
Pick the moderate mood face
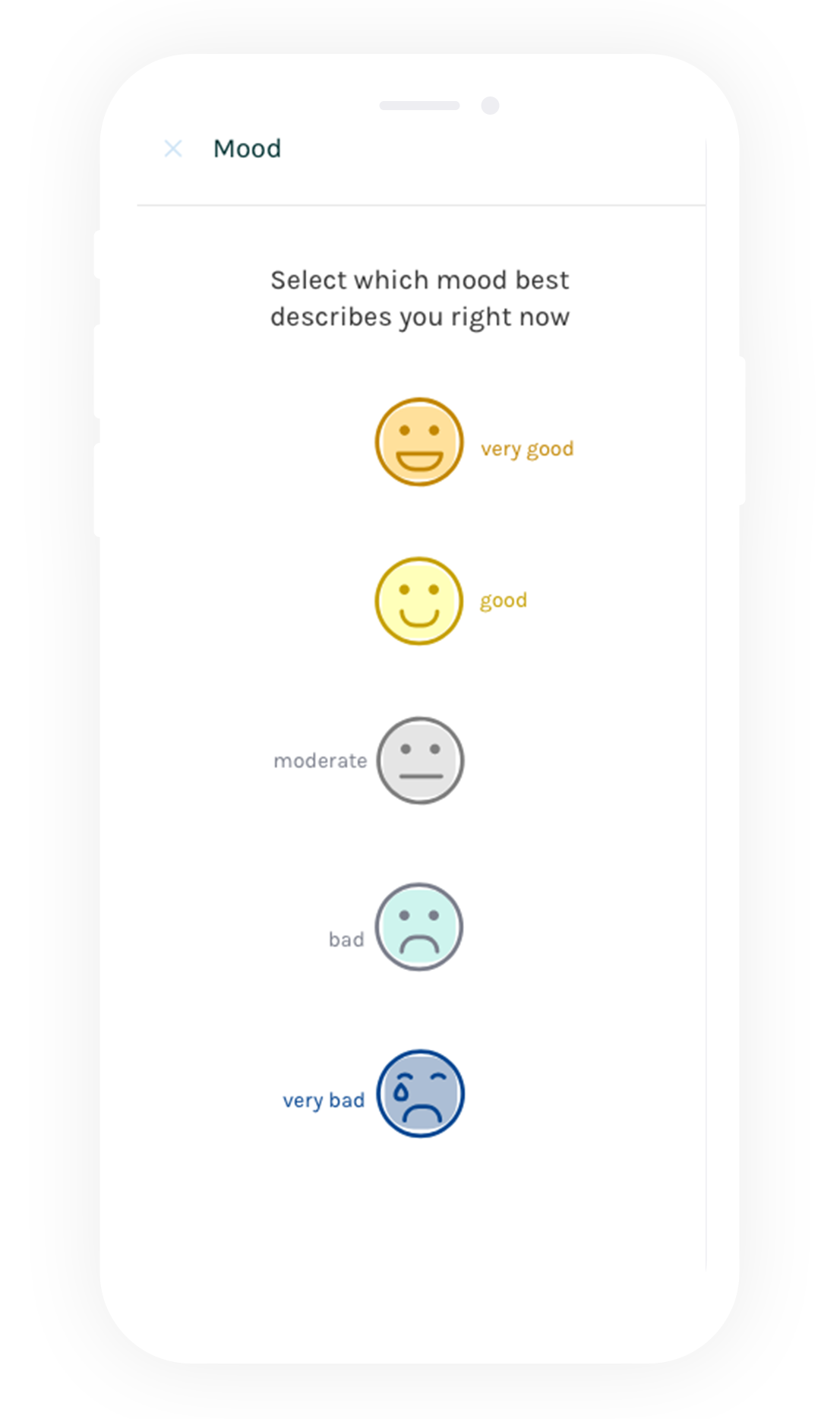pyautogui.click(x=420, y=760)
